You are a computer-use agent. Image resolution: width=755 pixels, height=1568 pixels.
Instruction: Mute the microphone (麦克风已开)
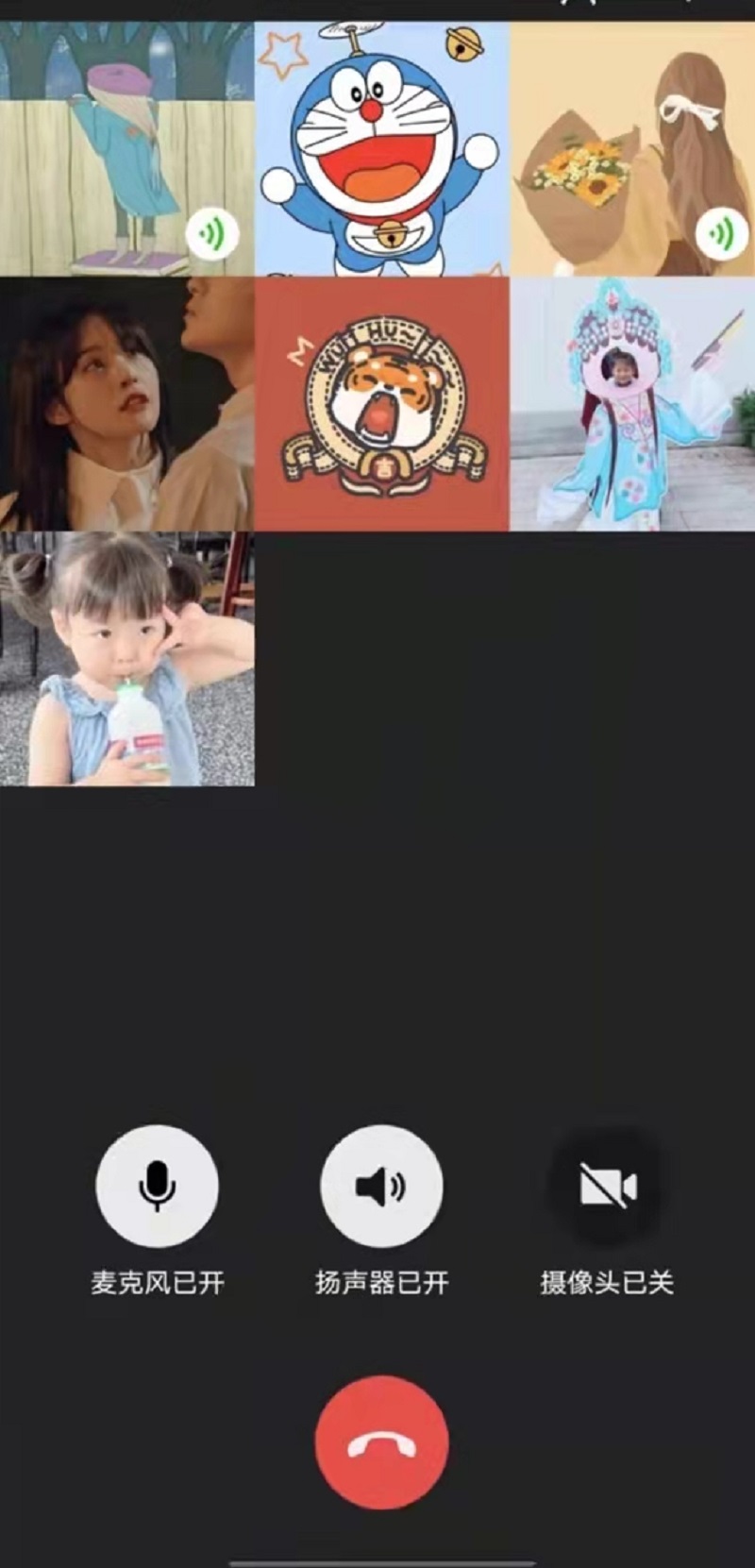pos(157,1186)
